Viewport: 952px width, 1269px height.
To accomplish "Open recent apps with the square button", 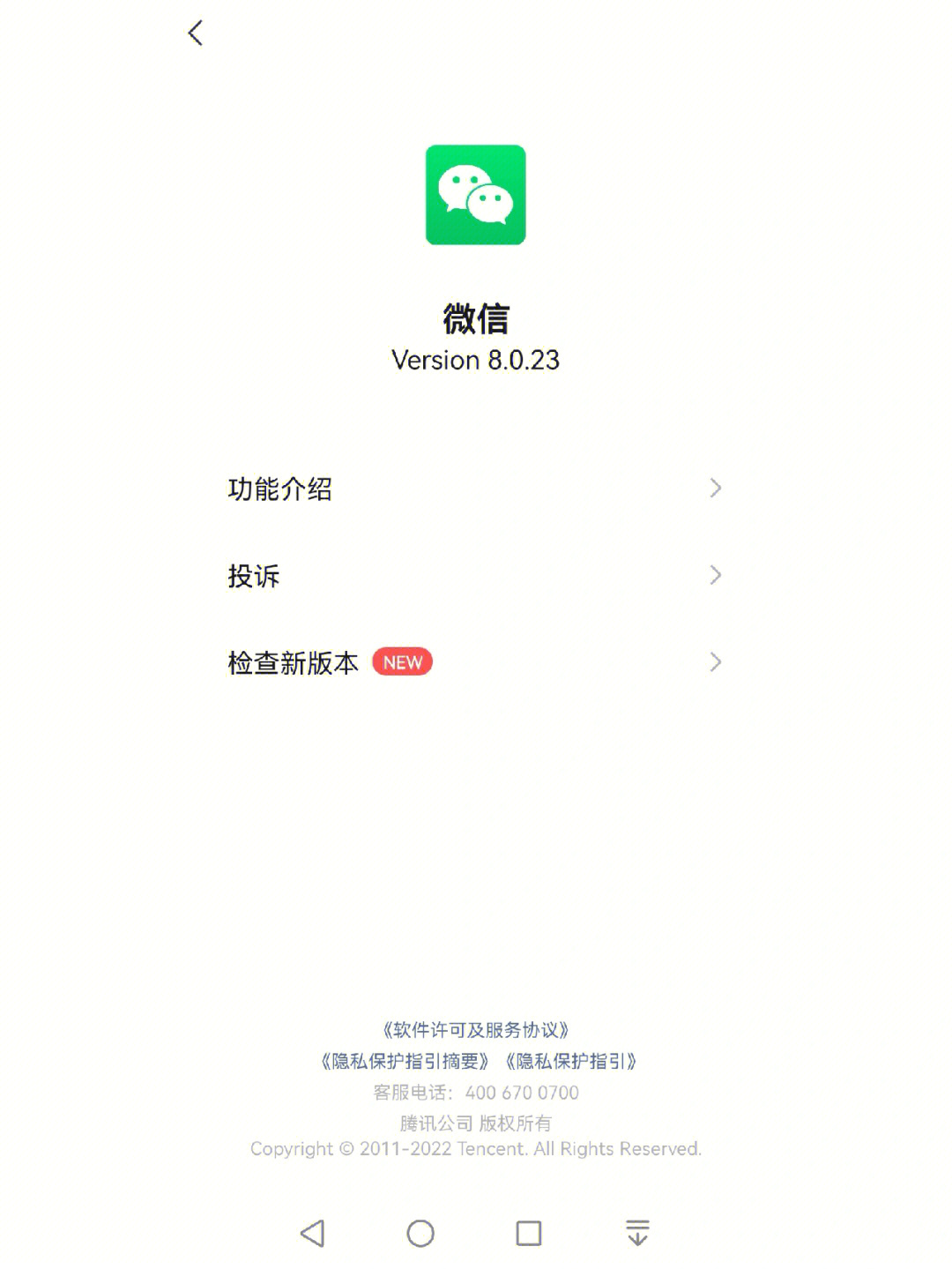I will coord(529,1233).
